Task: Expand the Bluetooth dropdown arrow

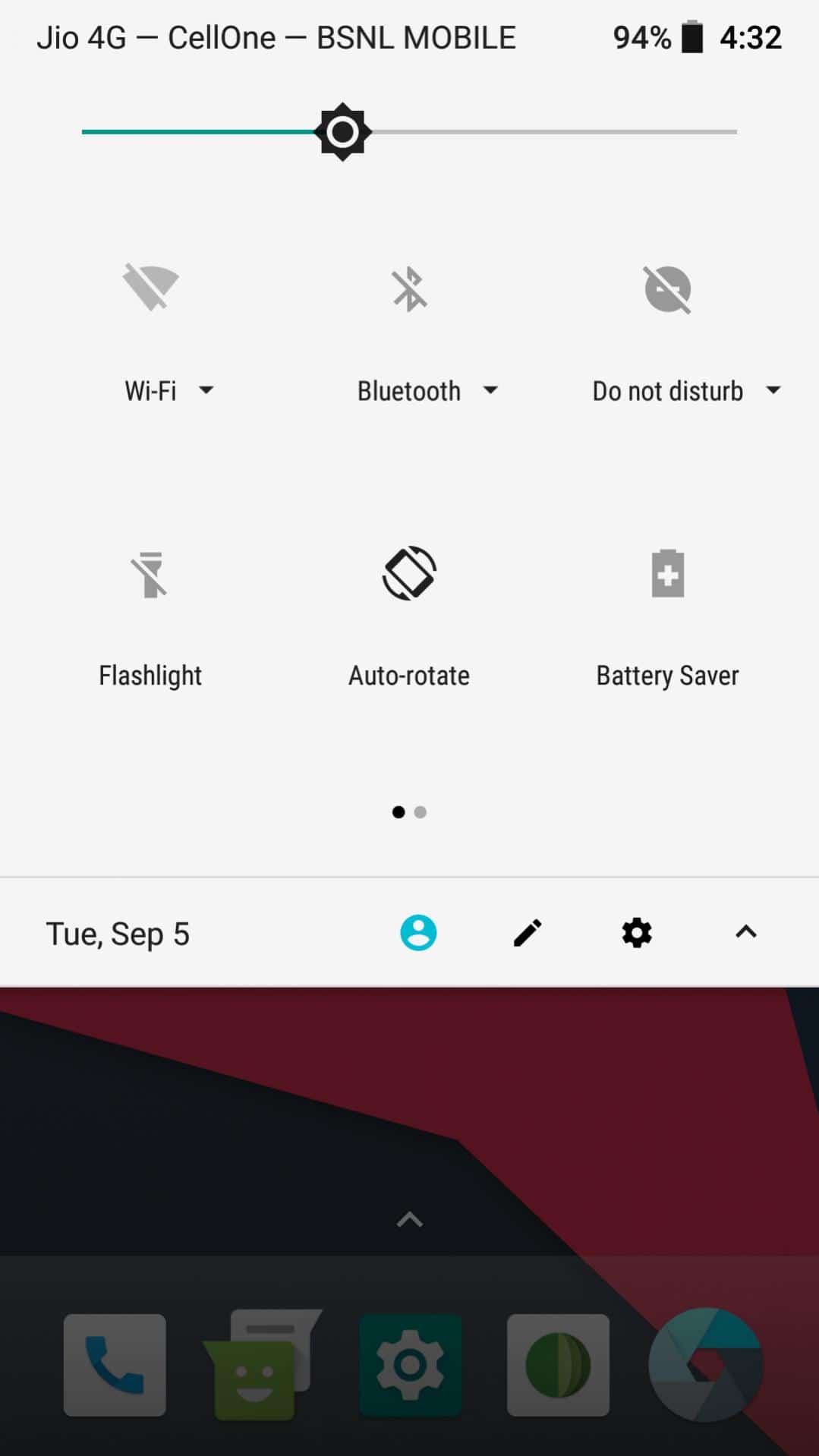Action: [490, 390]
